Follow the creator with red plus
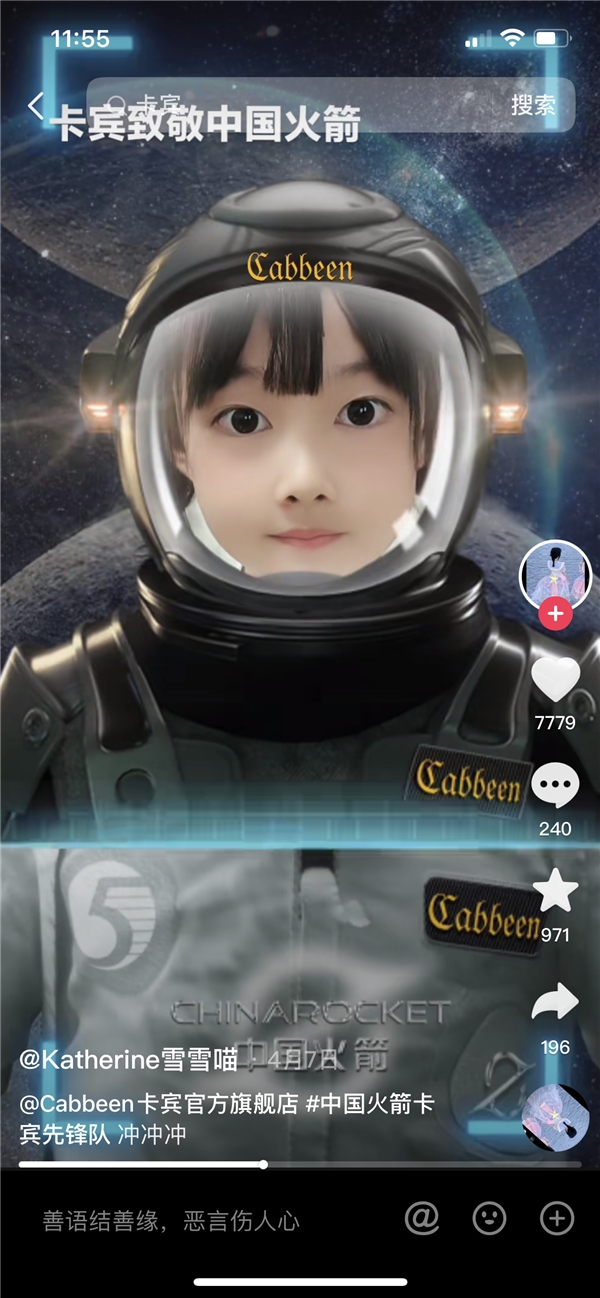The height and width of the screenshot is (1298, 600). (555, 614)
